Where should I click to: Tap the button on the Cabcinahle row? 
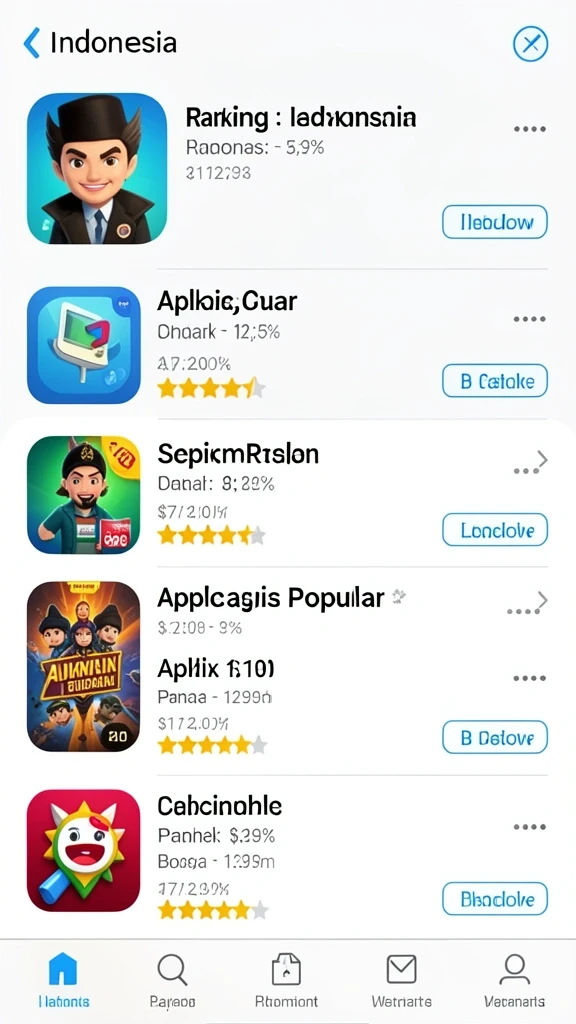coord(494,899)
